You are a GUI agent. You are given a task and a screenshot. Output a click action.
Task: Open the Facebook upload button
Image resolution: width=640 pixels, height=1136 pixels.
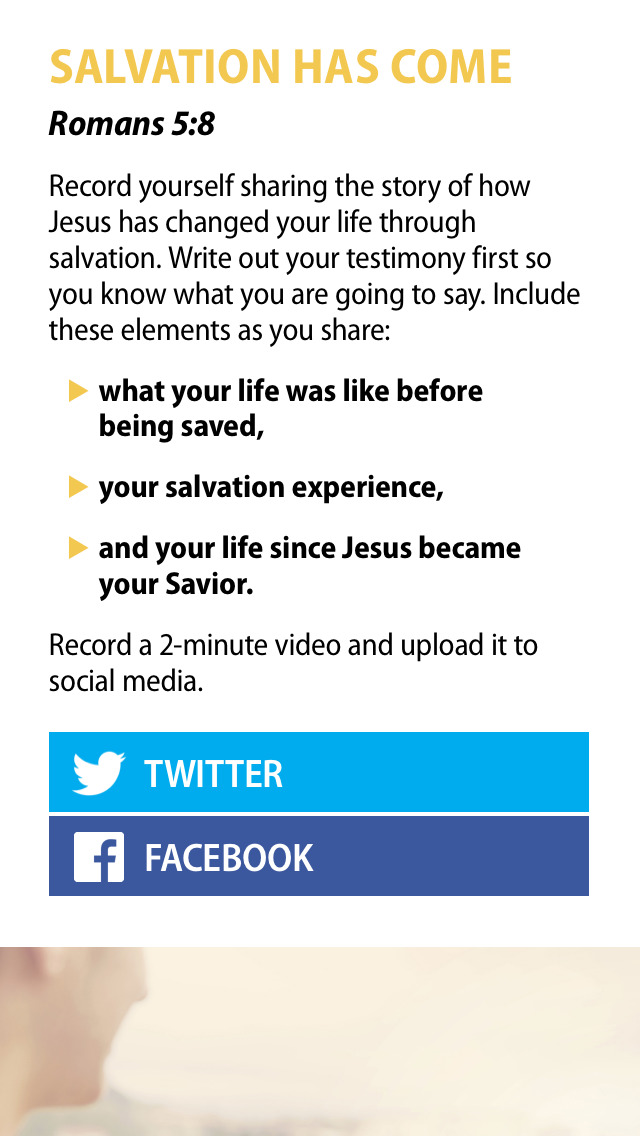[318, 857]
